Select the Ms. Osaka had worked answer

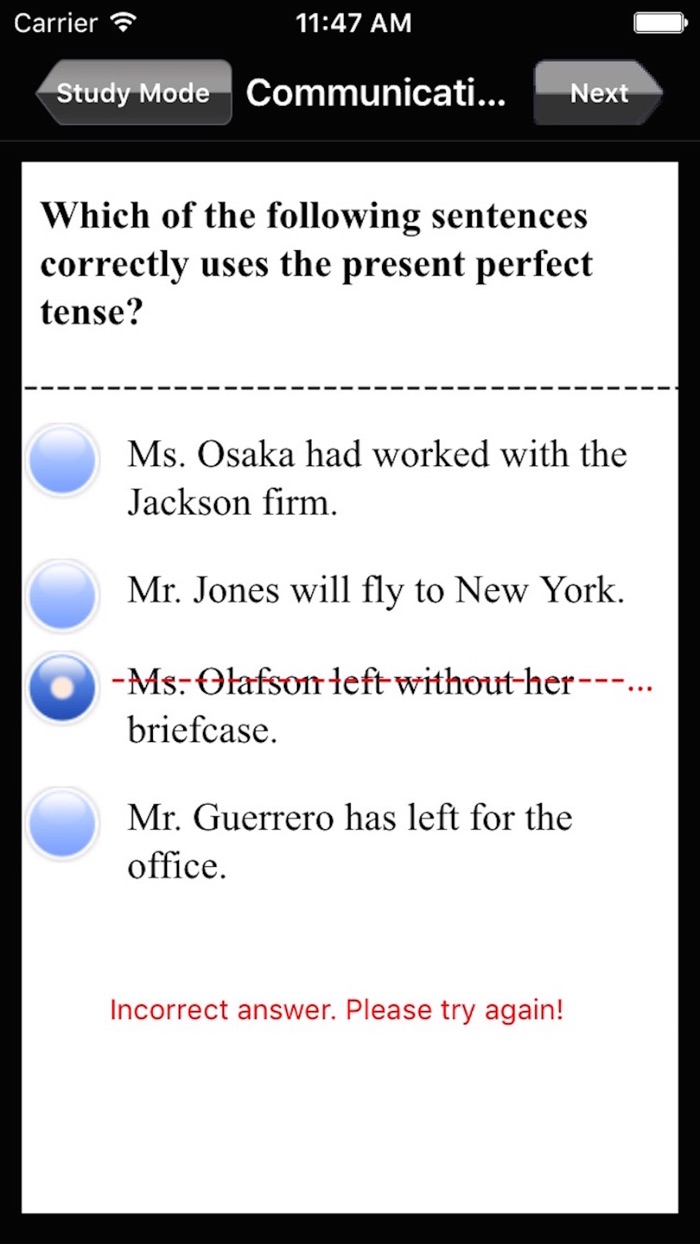click(62, 461)
